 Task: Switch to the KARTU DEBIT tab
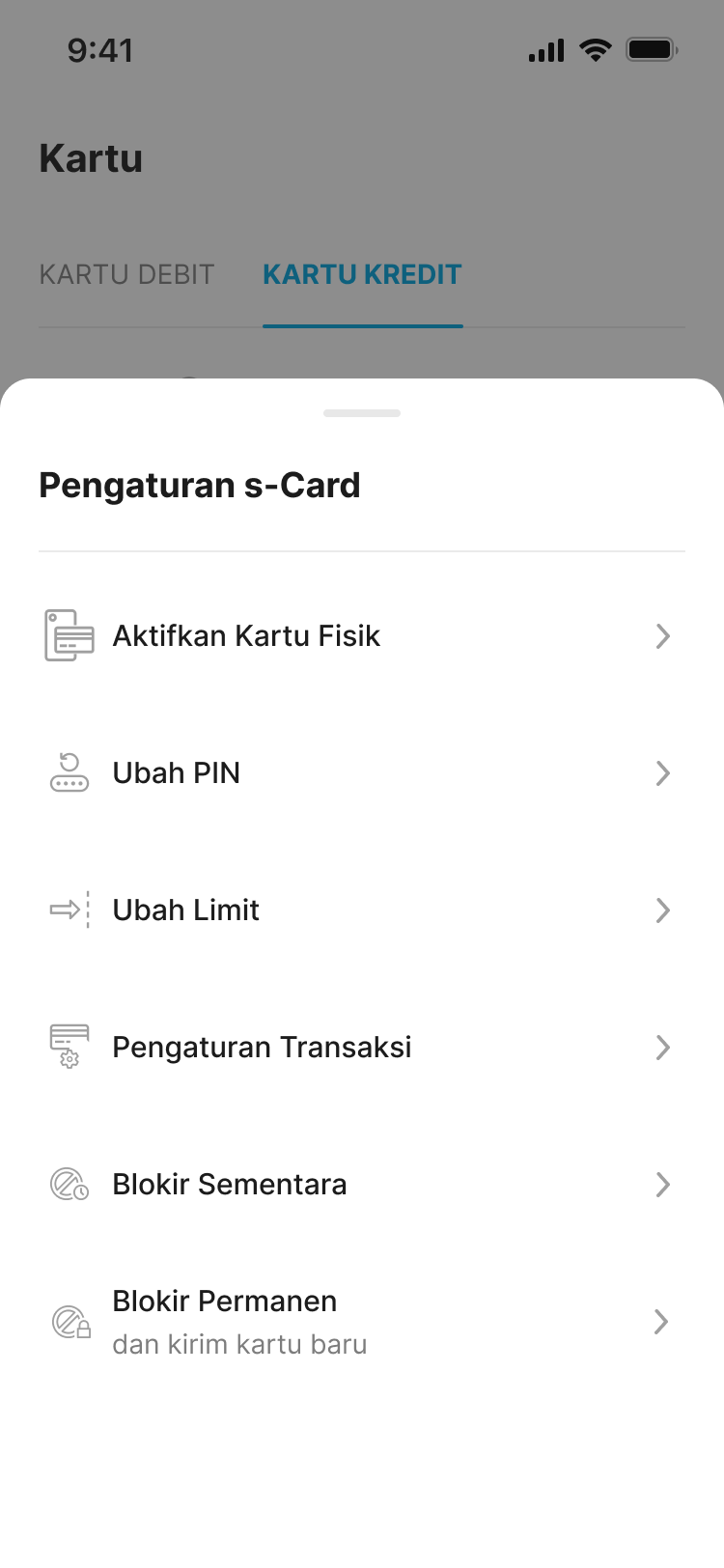tap(126, 274)
